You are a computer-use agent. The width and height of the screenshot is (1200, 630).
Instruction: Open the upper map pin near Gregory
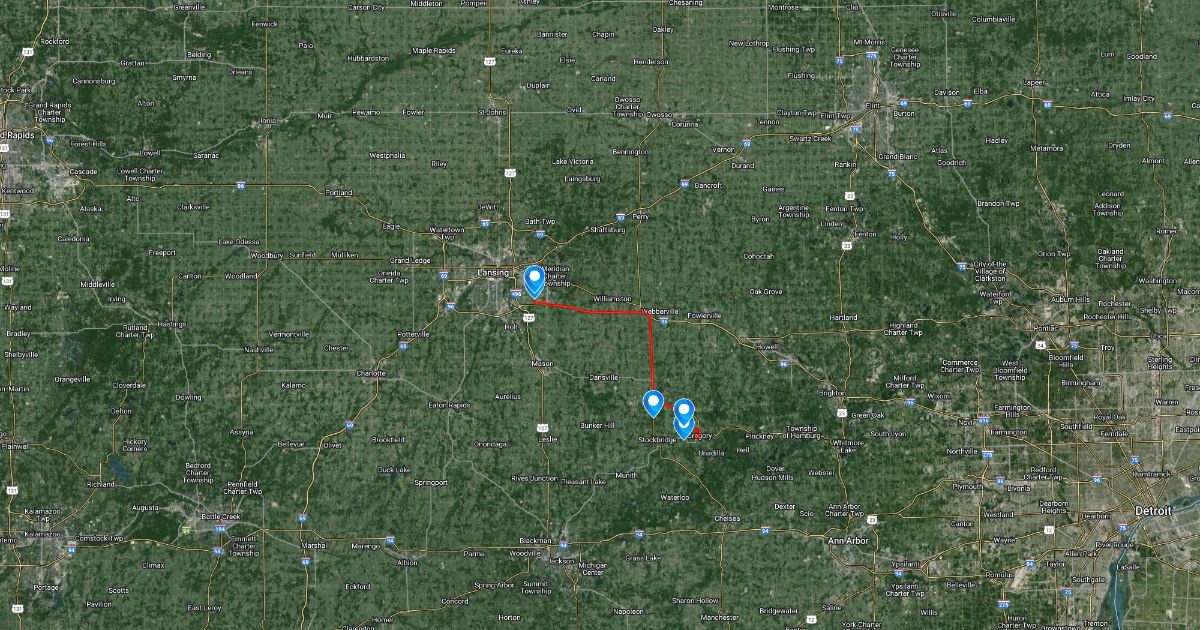684,409
